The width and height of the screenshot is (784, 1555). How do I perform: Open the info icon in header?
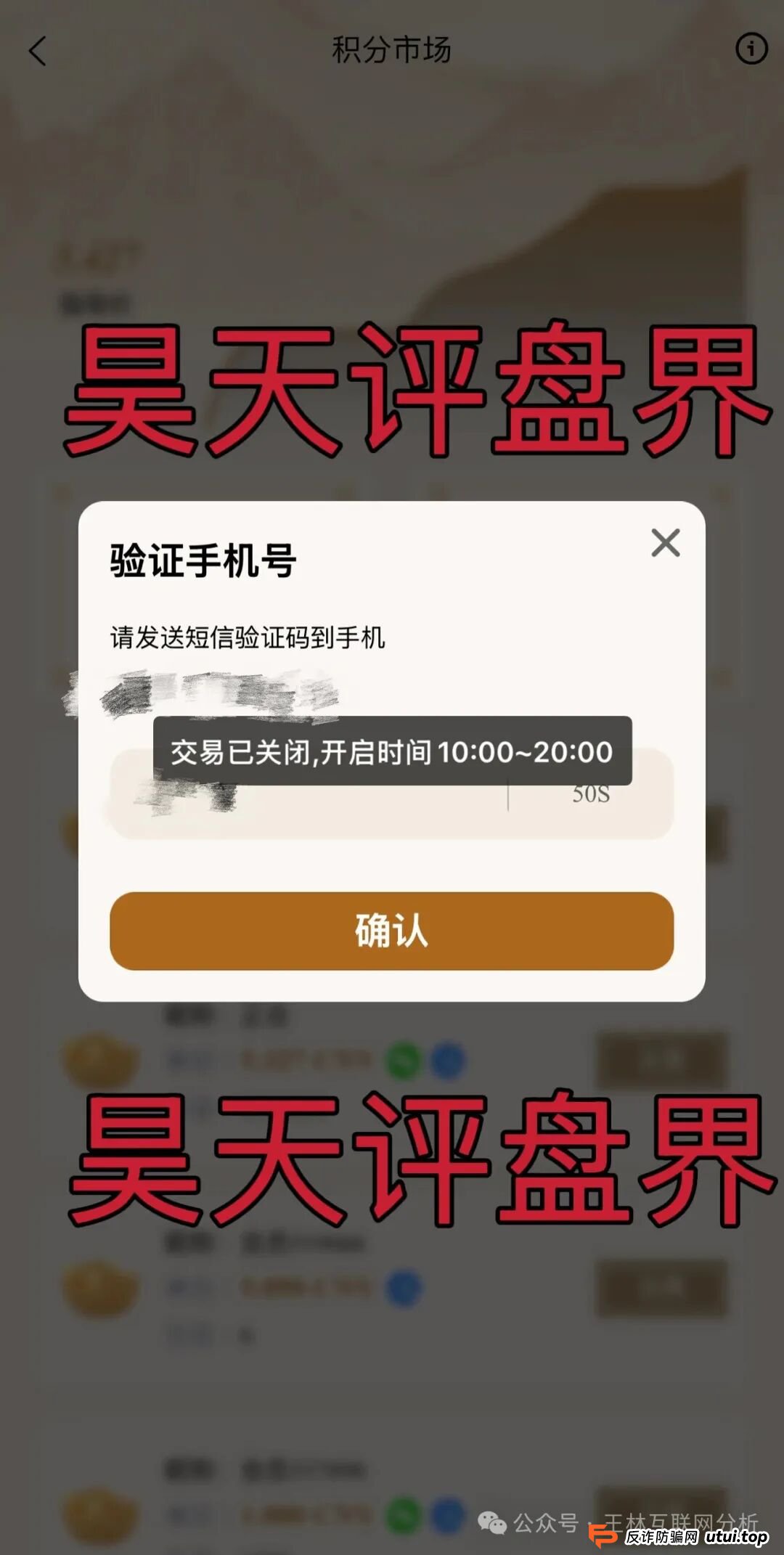(751, 49)
